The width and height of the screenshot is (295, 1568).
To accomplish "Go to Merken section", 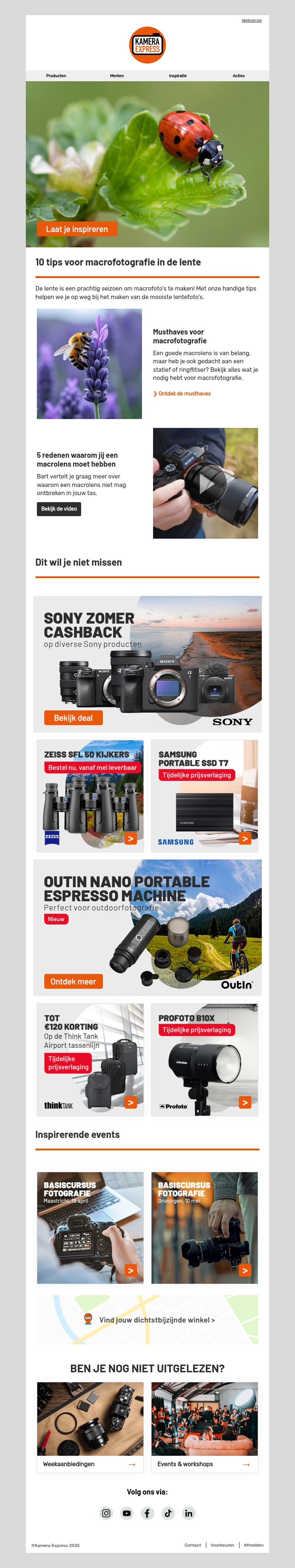I will pos(117,76).
